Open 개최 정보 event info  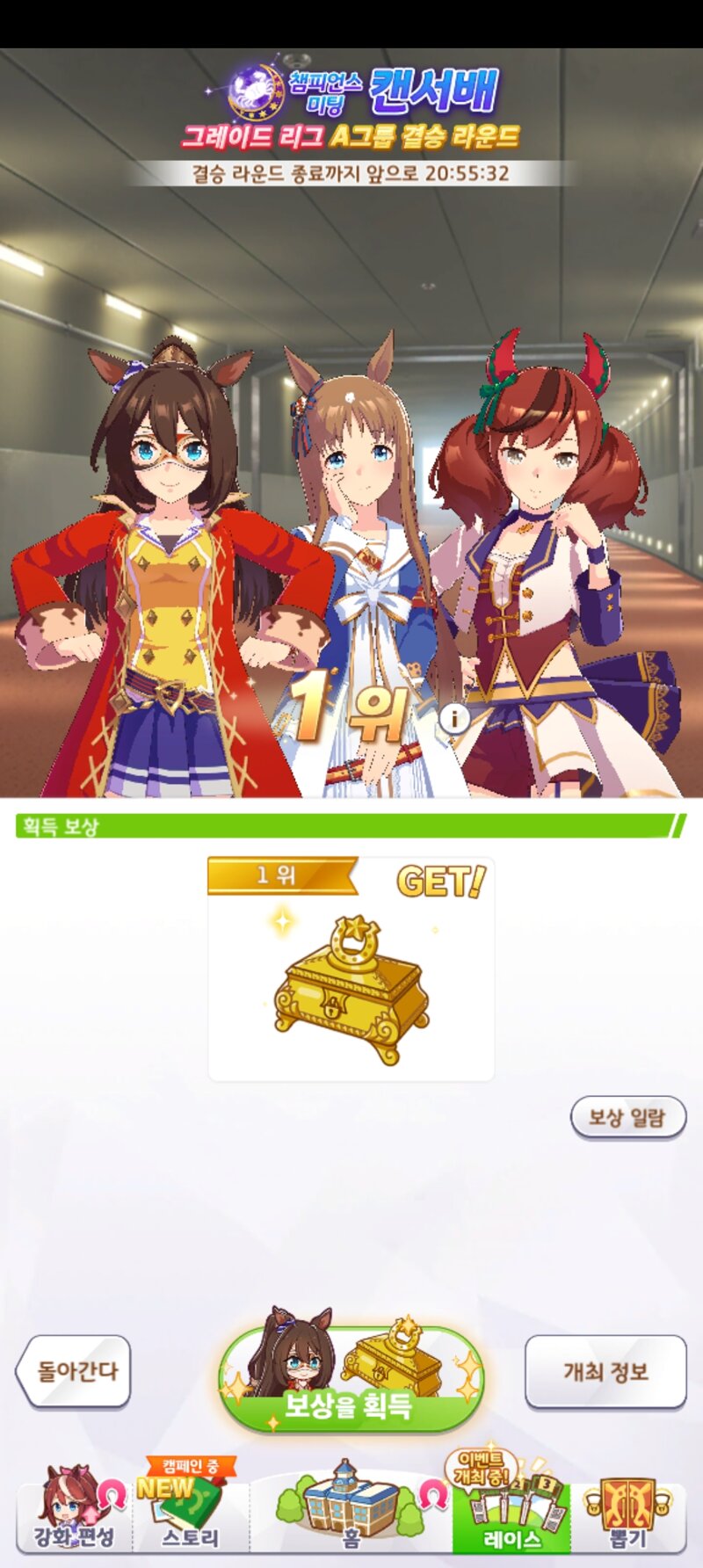pyautogui.click(x=605, y=1371)
